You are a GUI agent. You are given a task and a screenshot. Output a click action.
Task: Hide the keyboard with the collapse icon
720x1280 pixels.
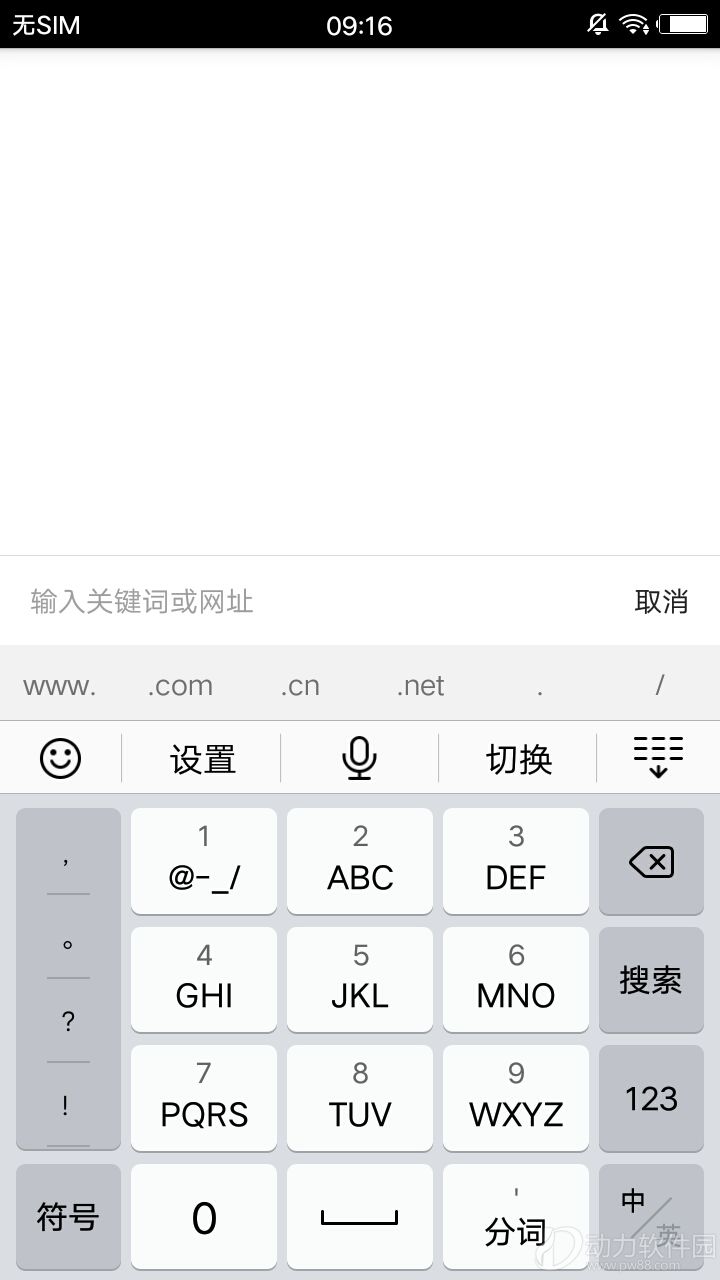[x=658, y=757]
